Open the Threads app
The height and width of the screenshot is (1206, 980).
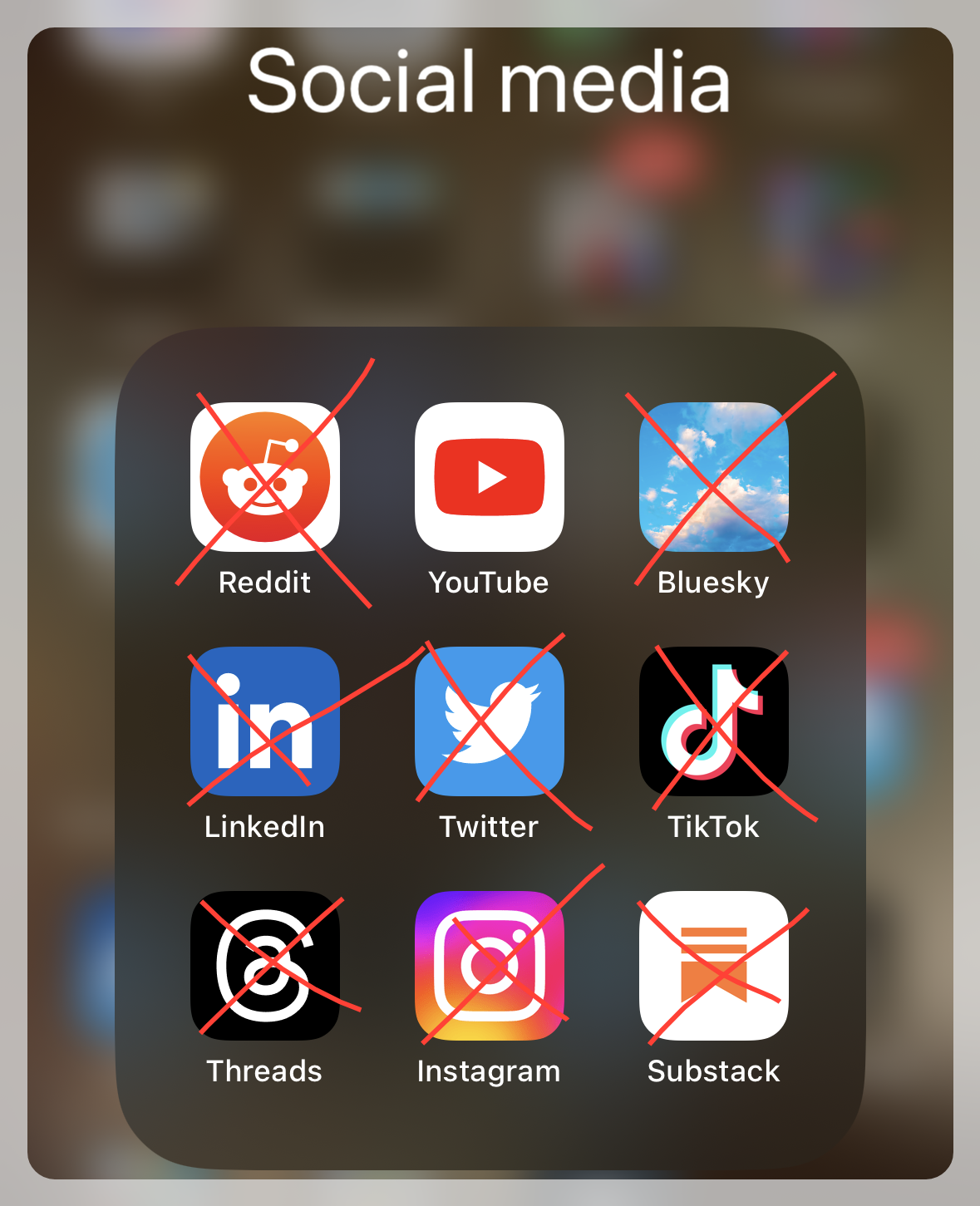coord(264,966)
